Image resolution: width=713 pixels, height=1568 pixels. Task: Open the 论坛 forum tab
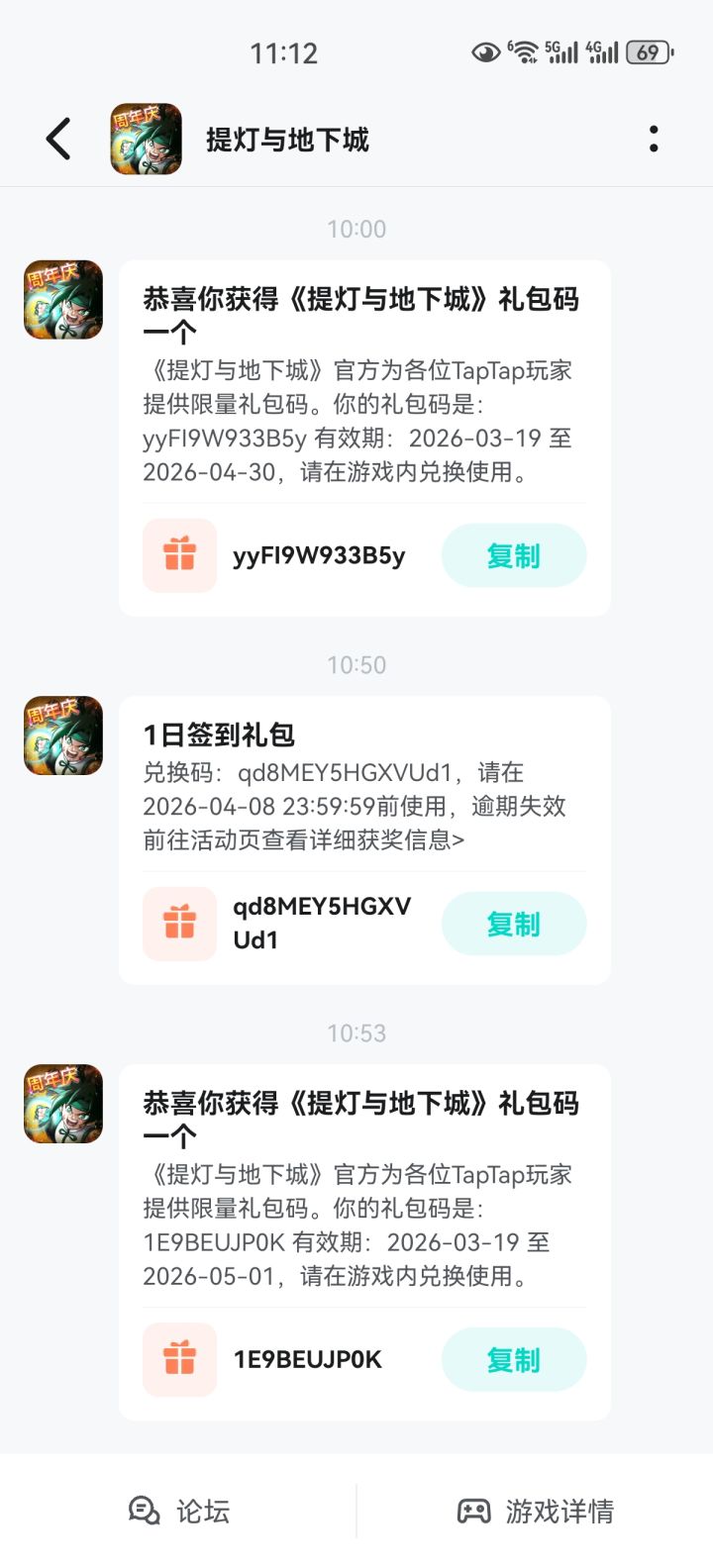(x=179, y=1511)
